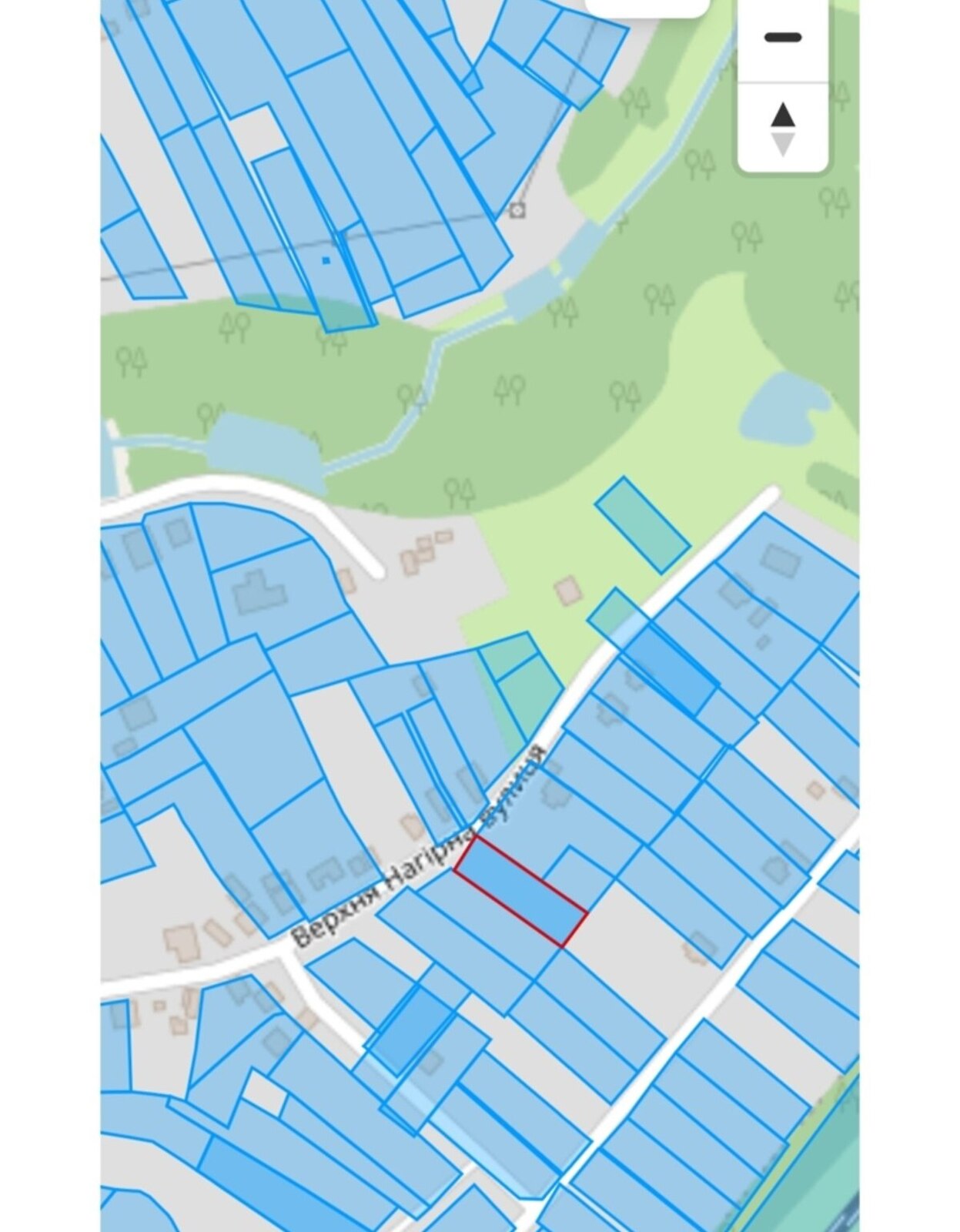Zoom out the map with the minus button

tap(782, 38)
